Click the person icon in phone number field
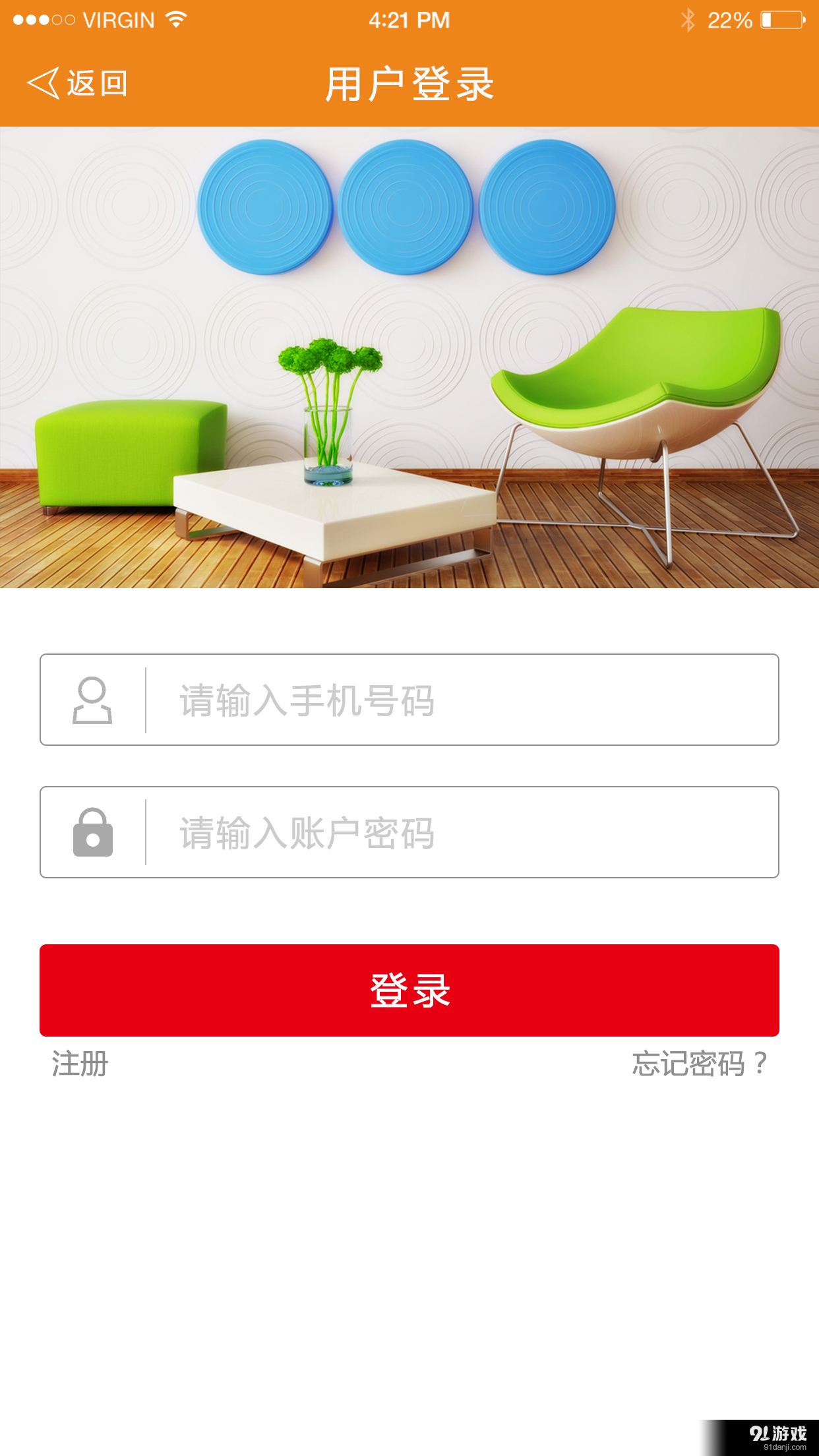Screen dimensions: 819x1456 pos(92,700)
